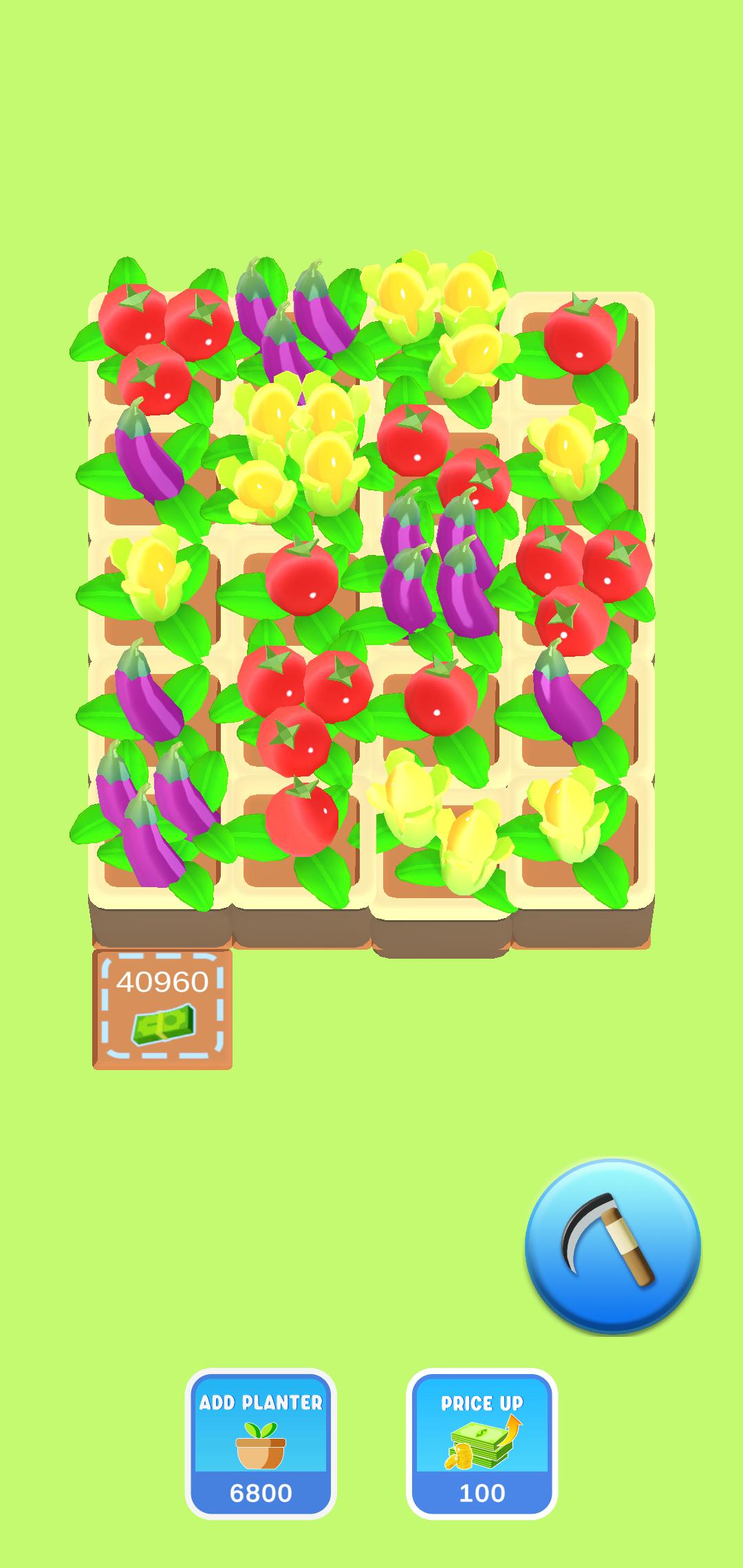
Task: Tap the blue sickle harvest button
Action: [612, 1247]
